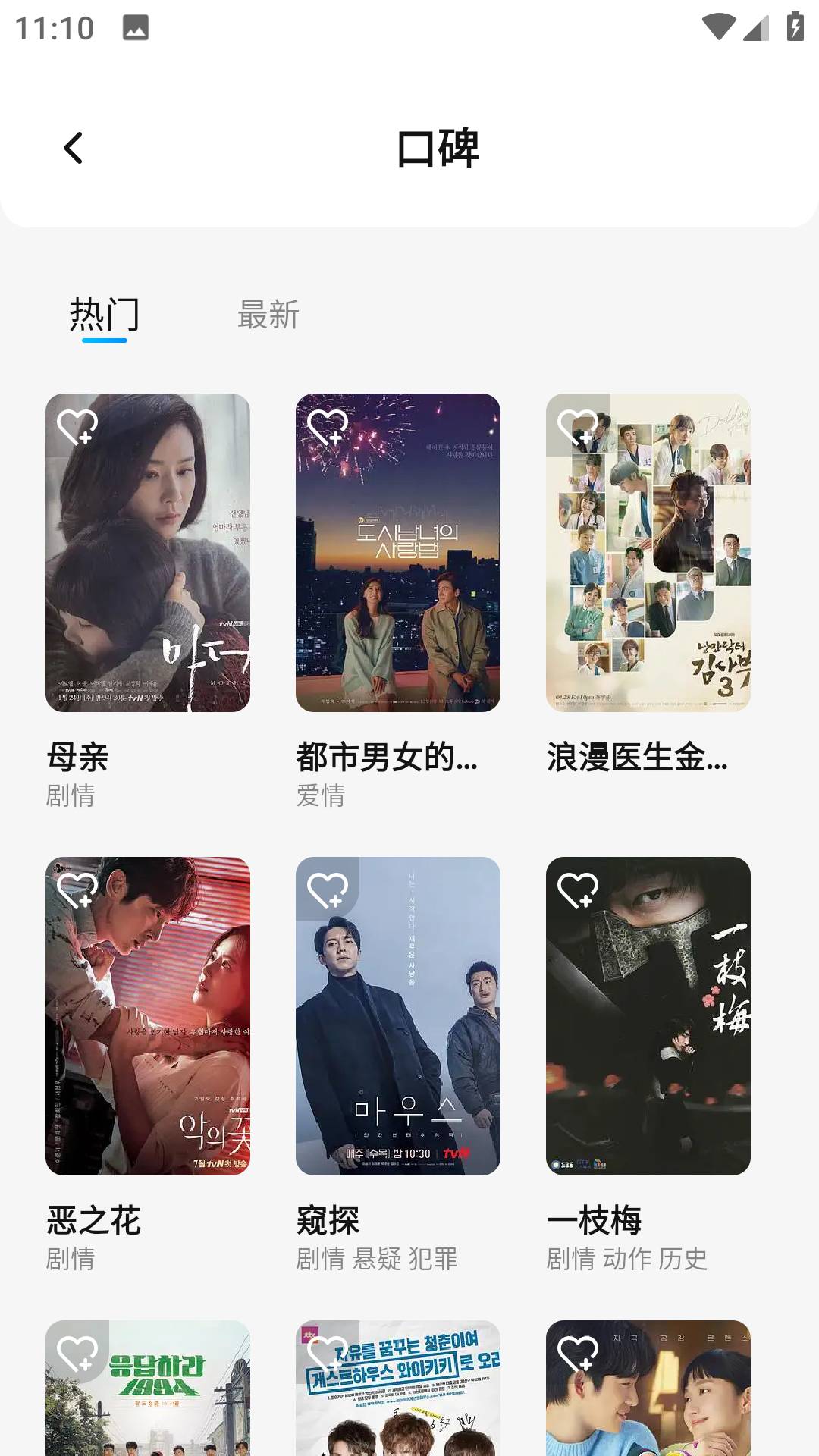Open the 浪漫医生金 poster thumbnail
The height and width of the screenshot is (1456, 819).
click(x=648, y=554)
